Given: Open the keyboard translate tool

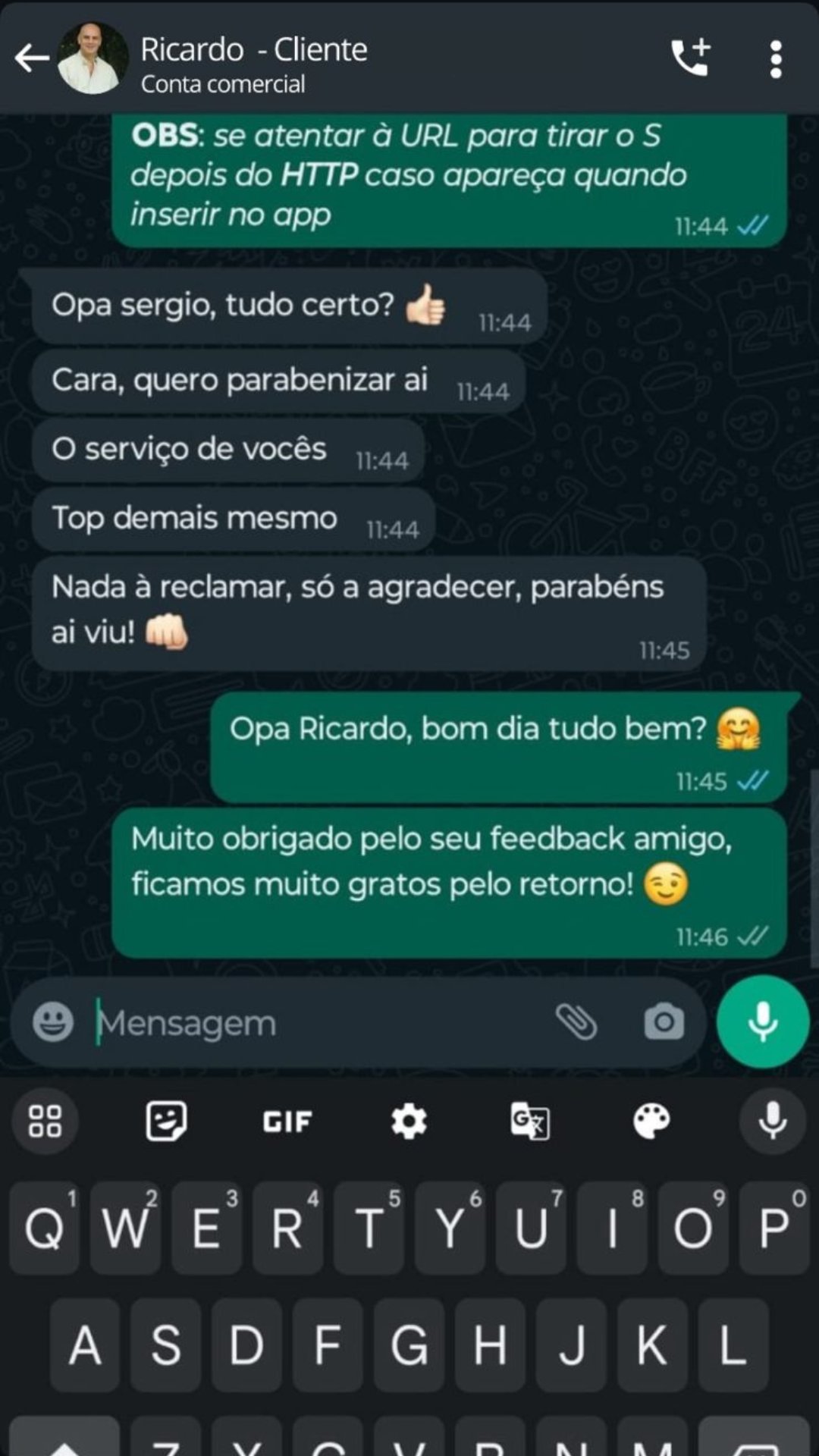Looking at the screenshot, I should 530,1121.
